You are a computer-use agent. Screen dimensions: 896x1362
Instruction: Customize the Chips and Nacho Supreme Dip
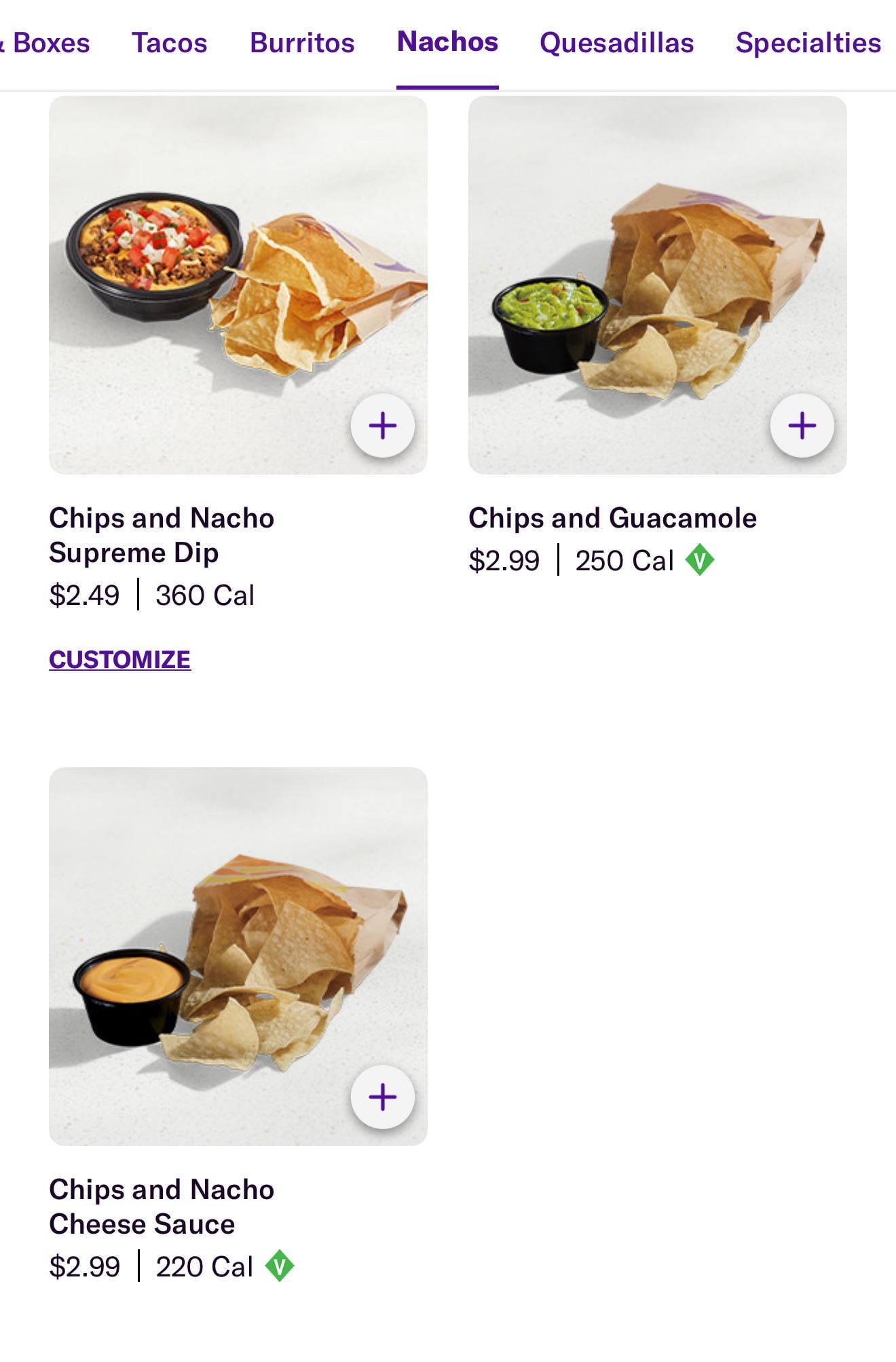(119, 659)
